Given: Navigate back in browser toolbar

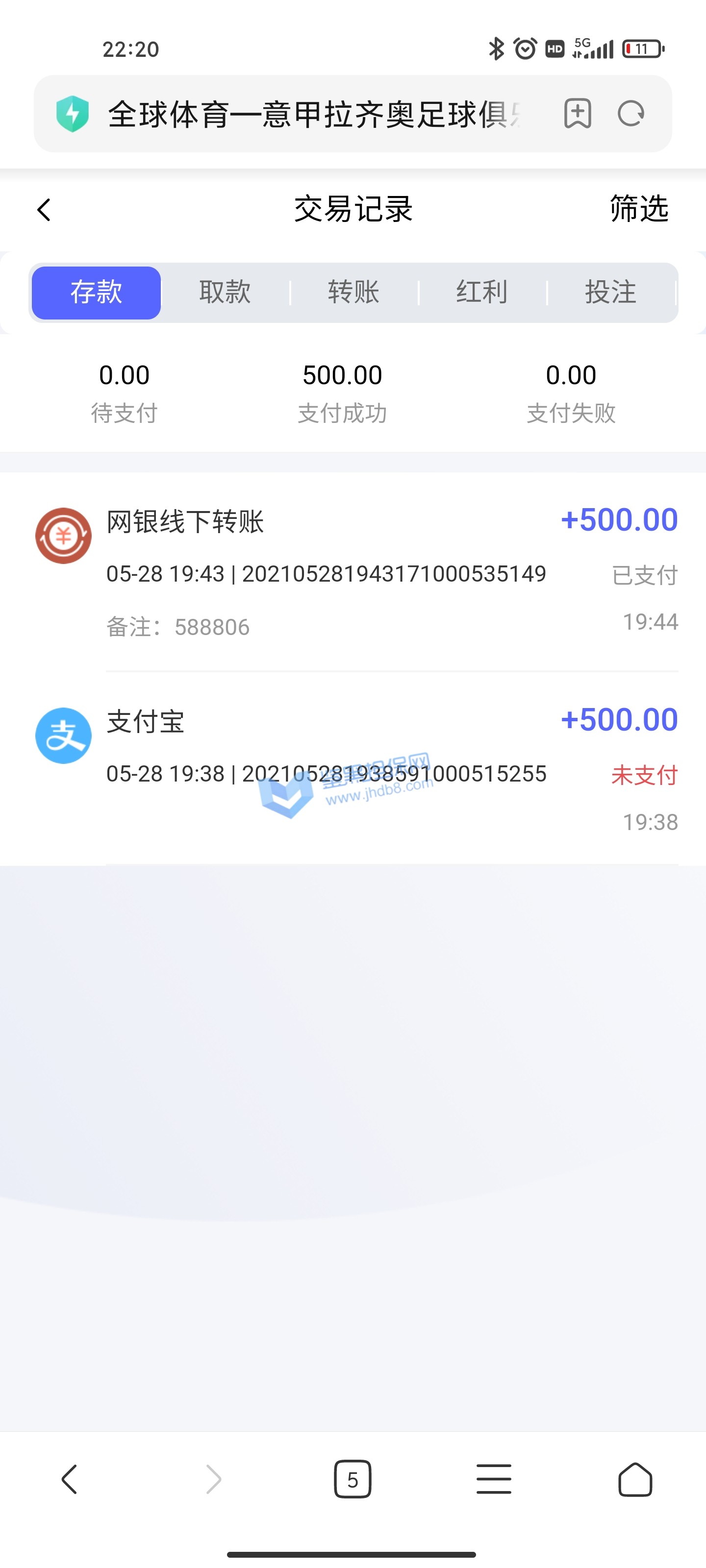Looking at the screenshot, I should click(x=70, y=1480).
